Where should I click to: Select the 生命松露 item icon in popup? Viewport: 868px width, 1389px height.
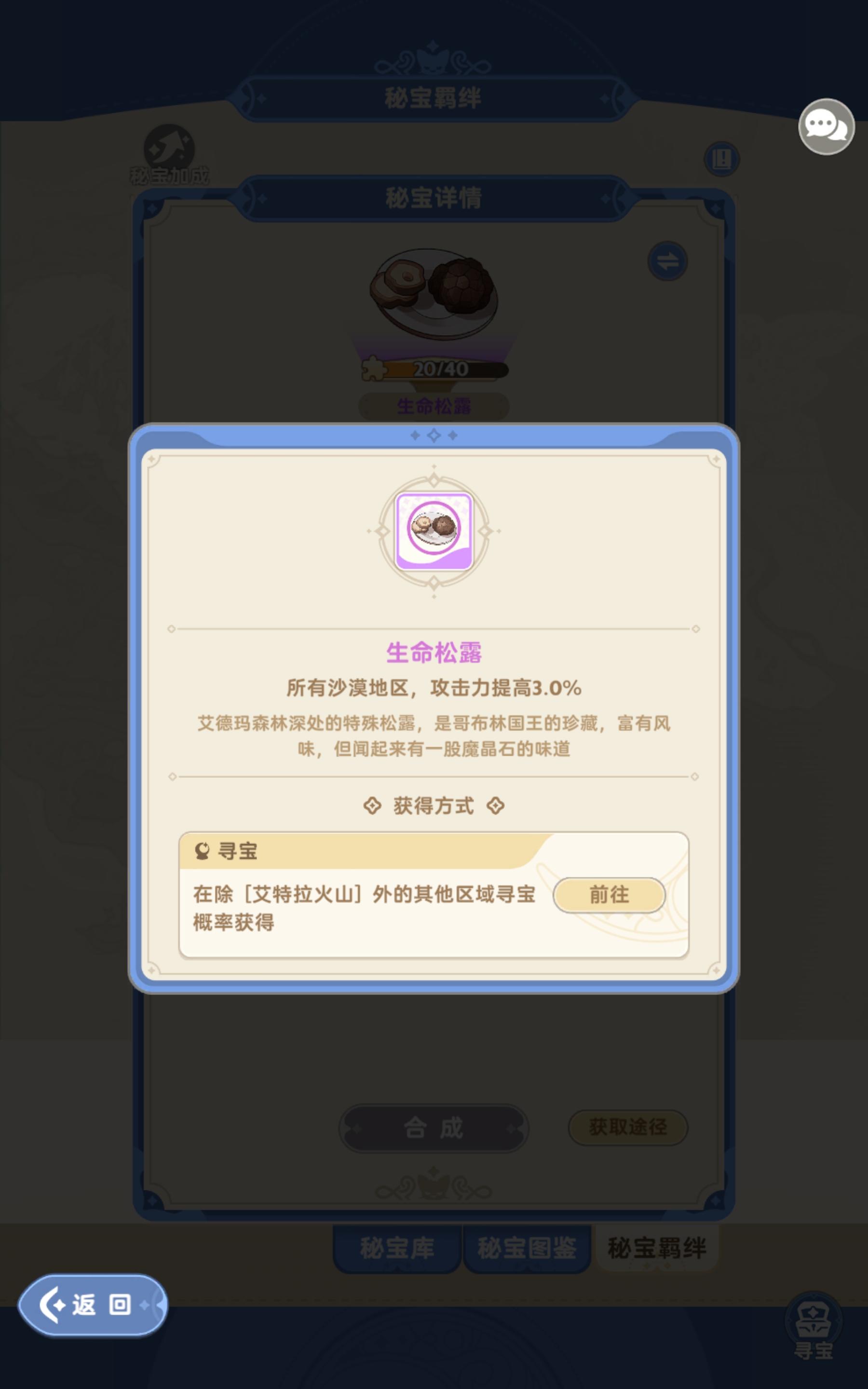[x=434, y=531]
